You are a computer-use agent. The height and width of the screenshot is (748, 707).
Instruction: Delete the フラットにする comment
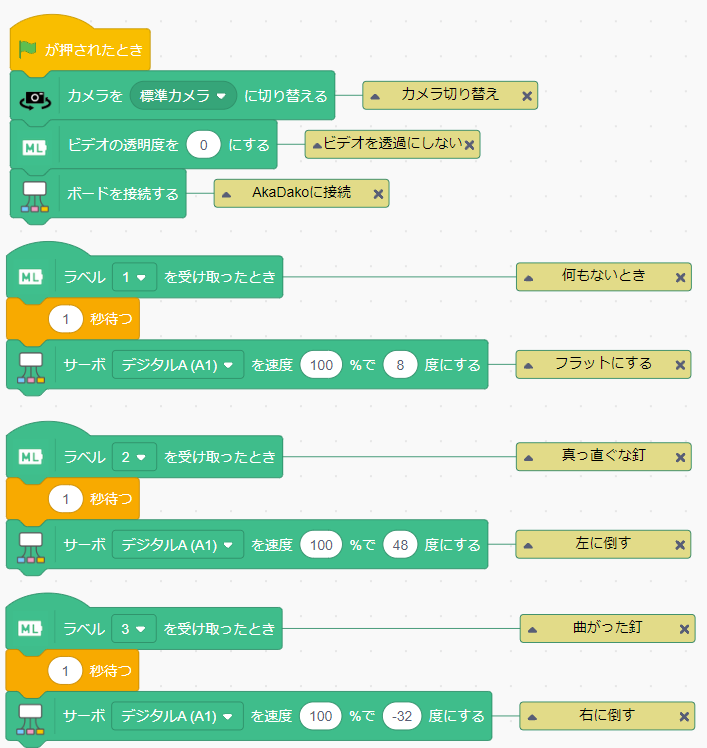tap(680, 365)
